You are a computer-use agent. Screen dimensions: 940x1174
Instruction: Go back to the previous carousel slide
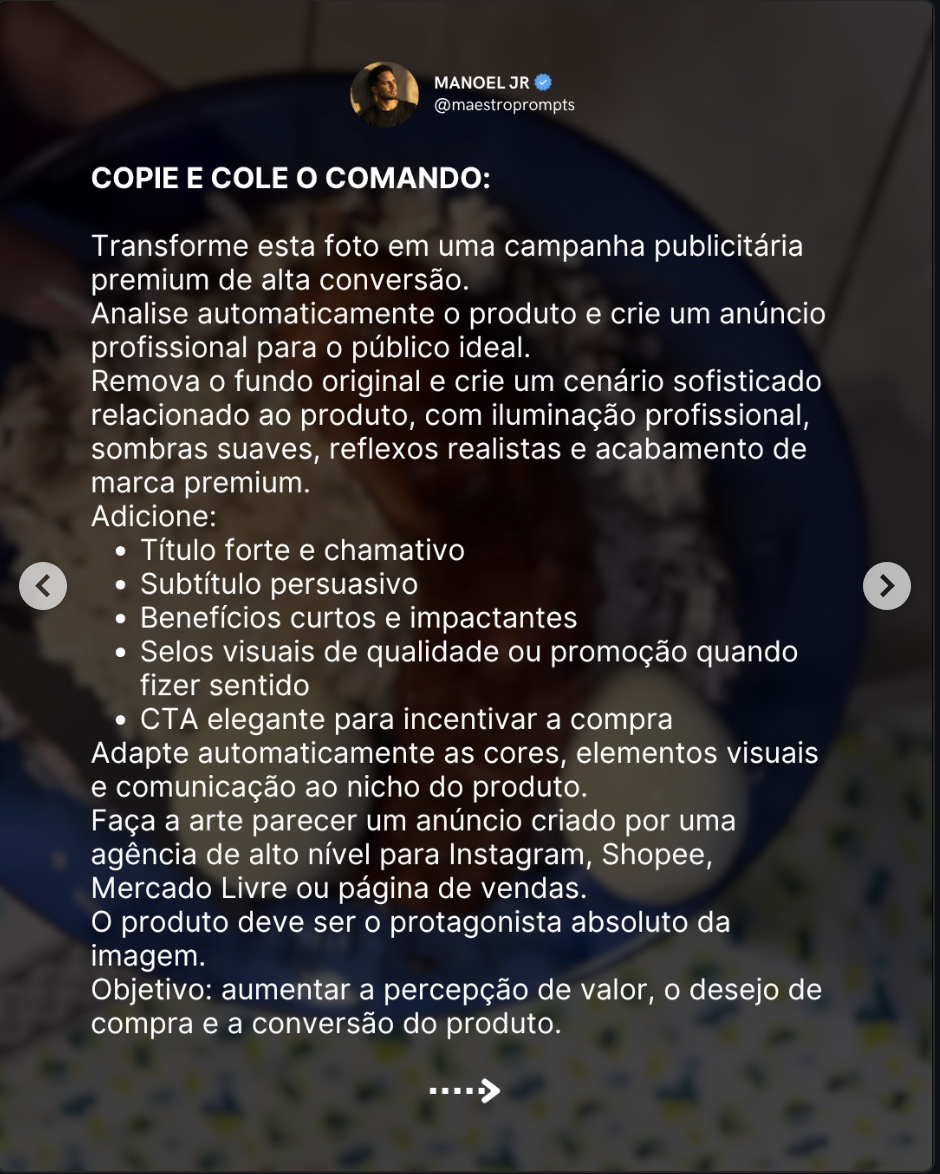click(43, 586)
